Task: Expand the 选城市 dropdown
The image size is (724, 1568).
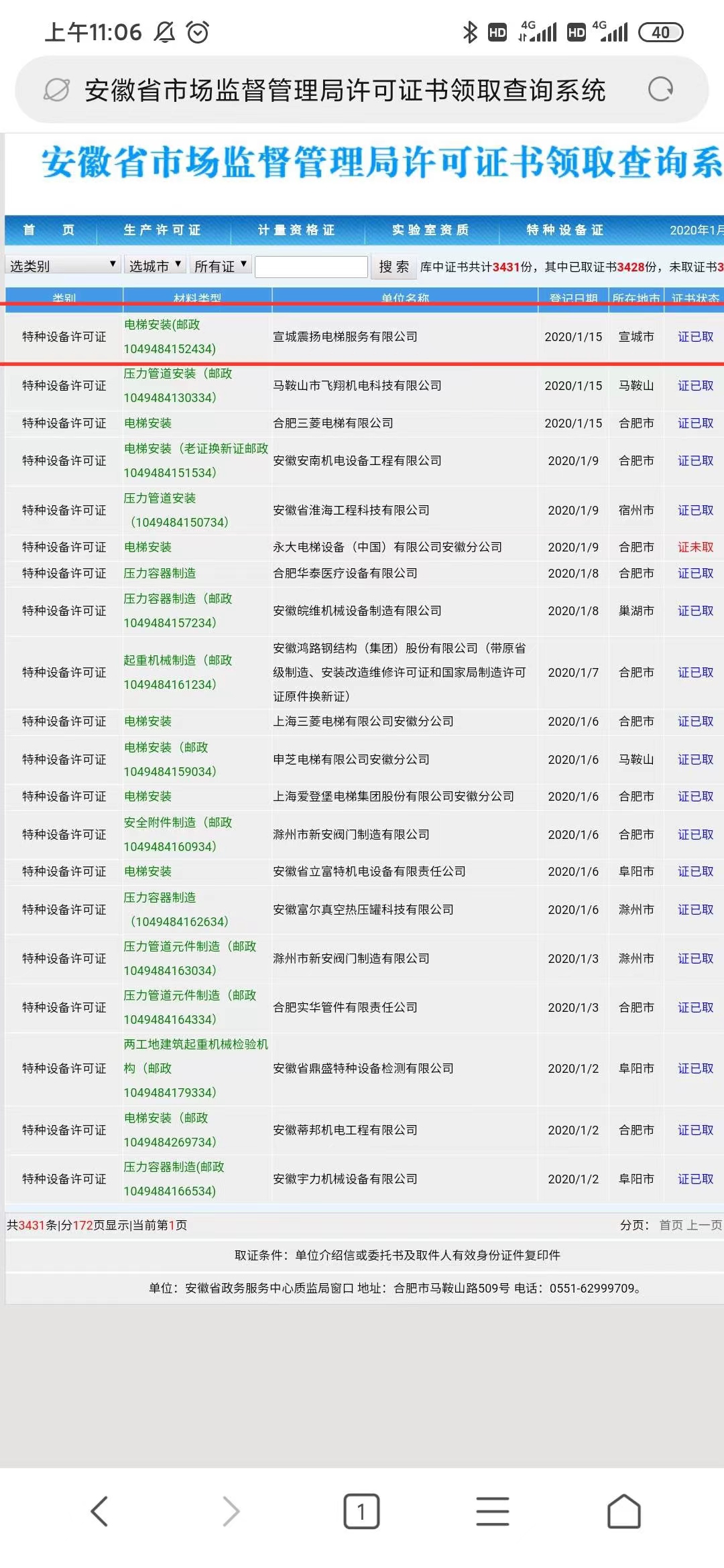Action: pos(155,265)
